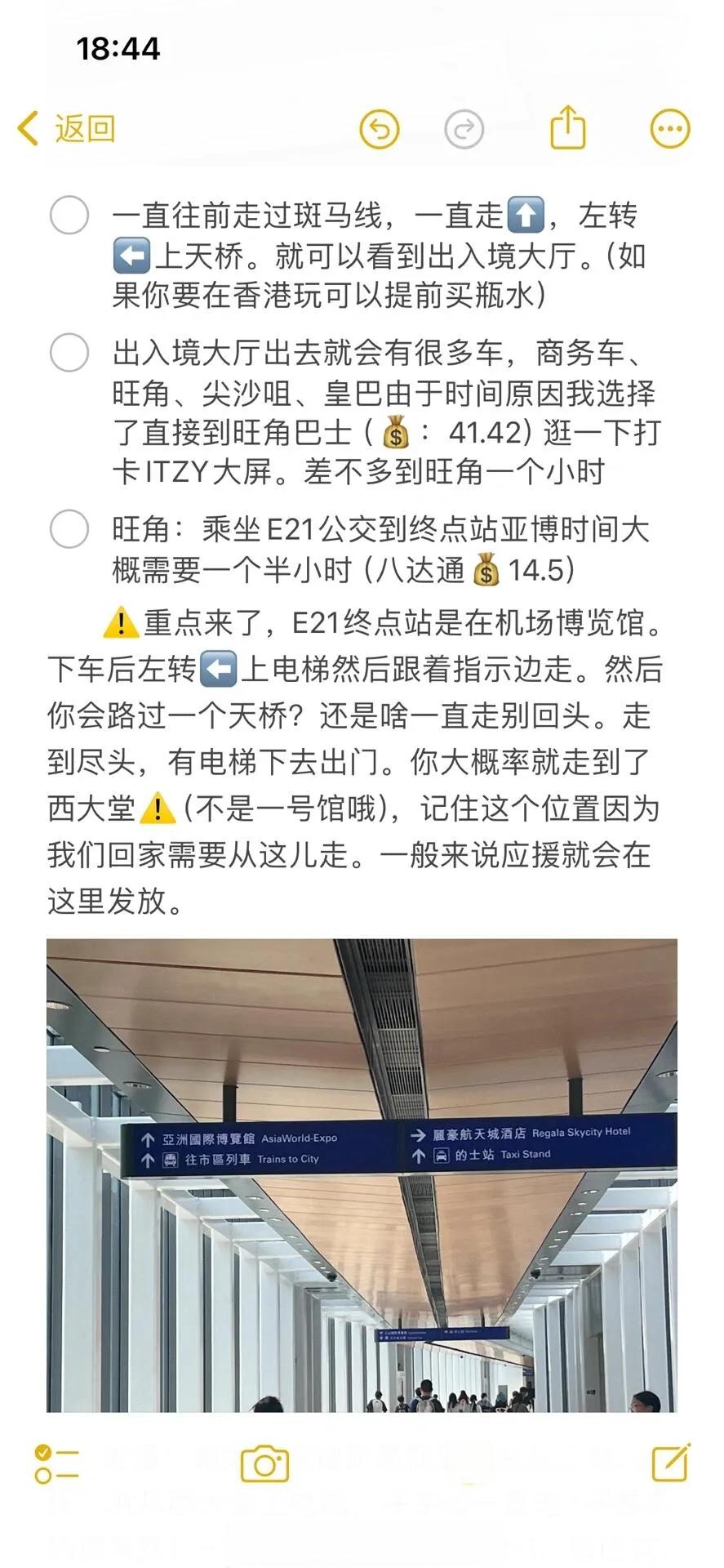724x1568 pixels.
Task: Add a checklist with the toolbar icon
Action: click(56, 1463)
